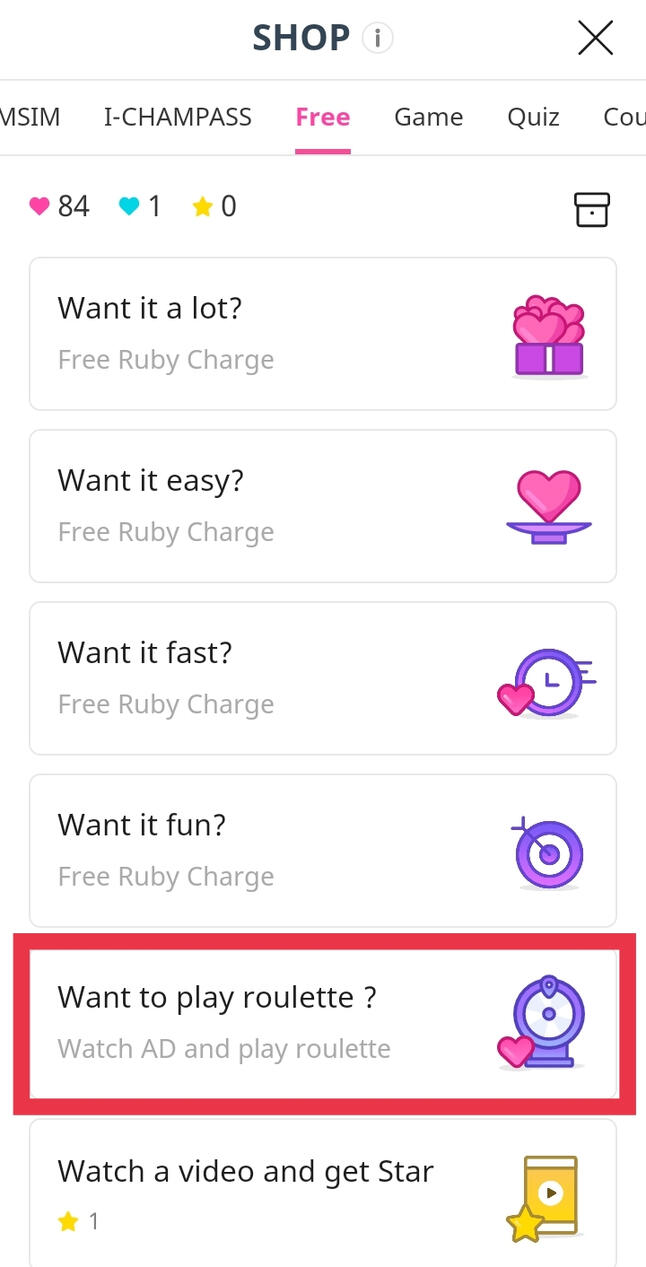Viewport: 646px width, 1267px height.
Task: Open the 'Want it easy?' card
Action: pos(322,505)
